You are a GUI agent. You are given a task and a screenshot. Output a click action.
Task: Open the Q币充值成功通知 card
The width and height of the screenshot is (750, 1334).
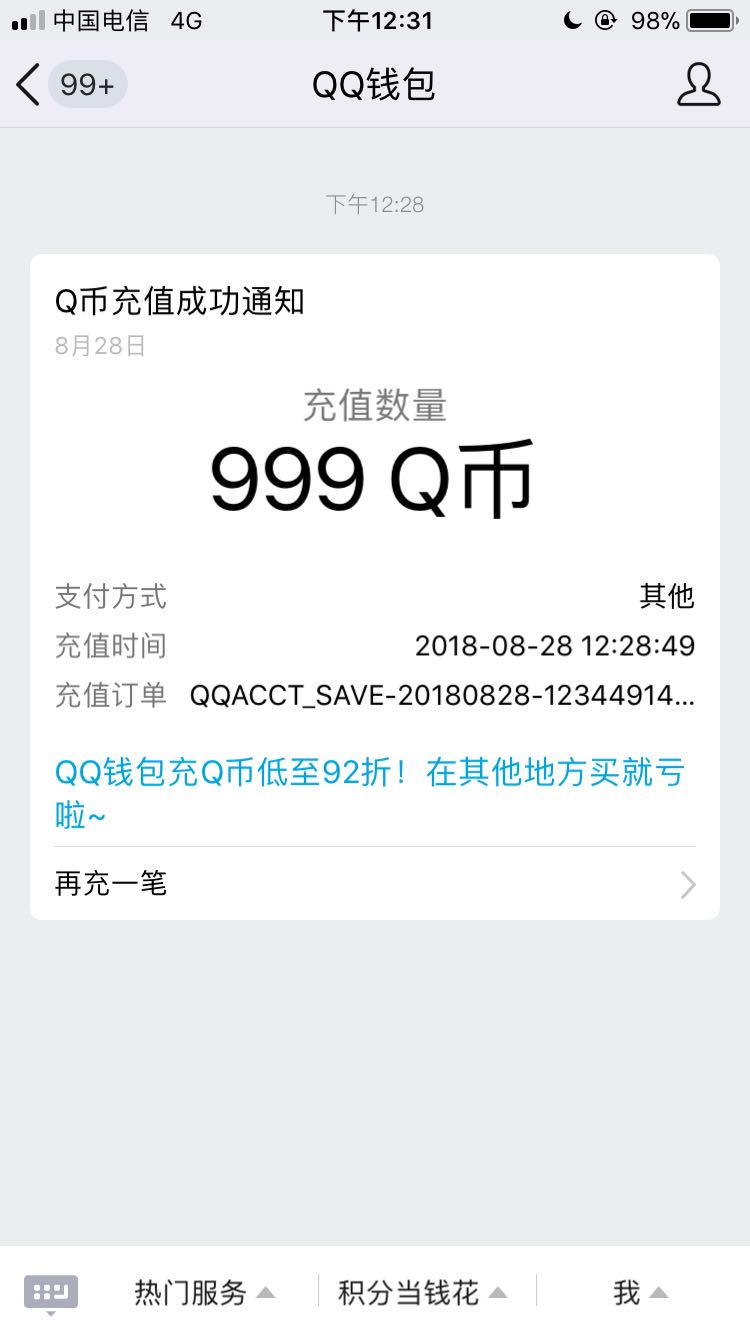pyautogui.click(x=375, y=587)
